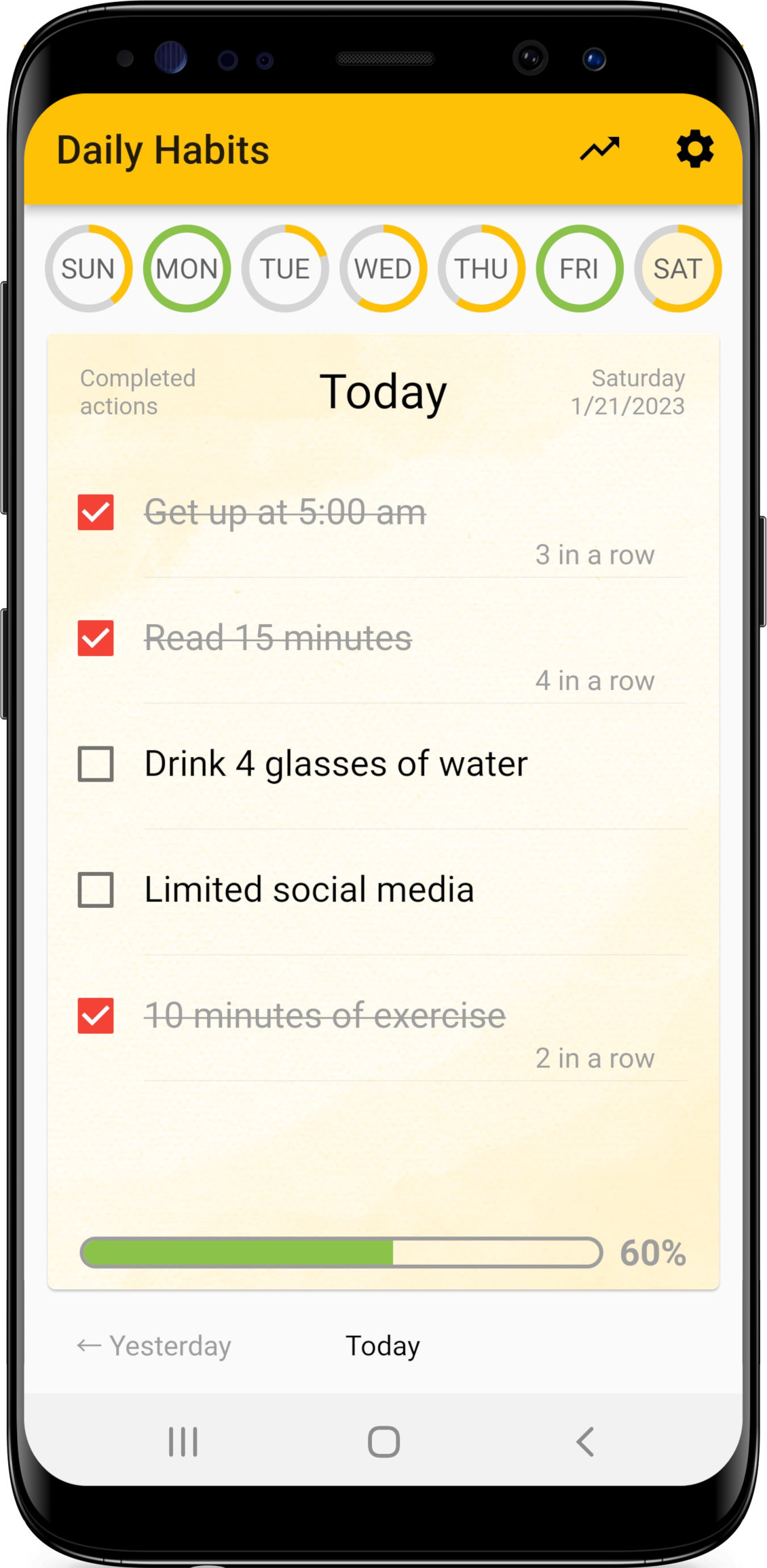
Task: Select the SAT day circle
Action: tap(677, 269)
